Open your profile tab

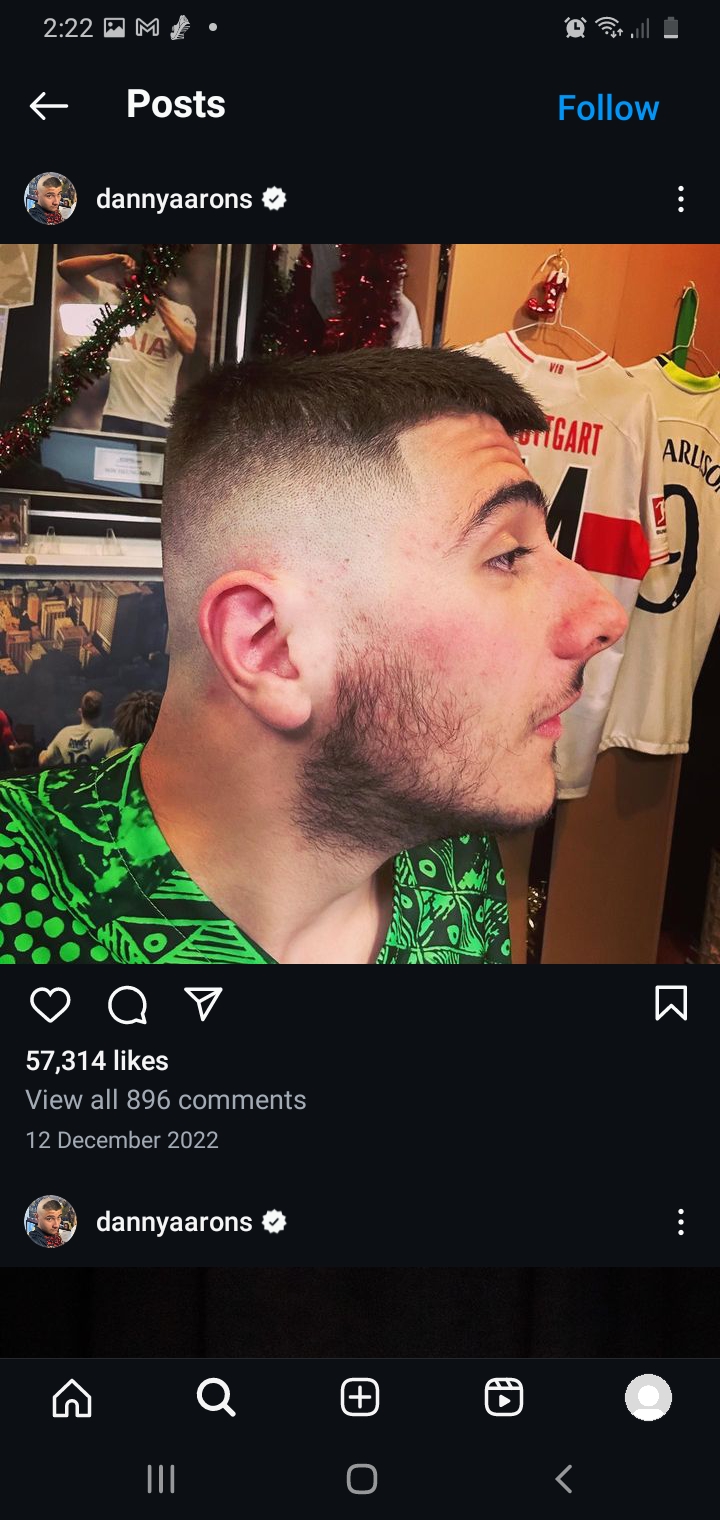(648, 1397)
